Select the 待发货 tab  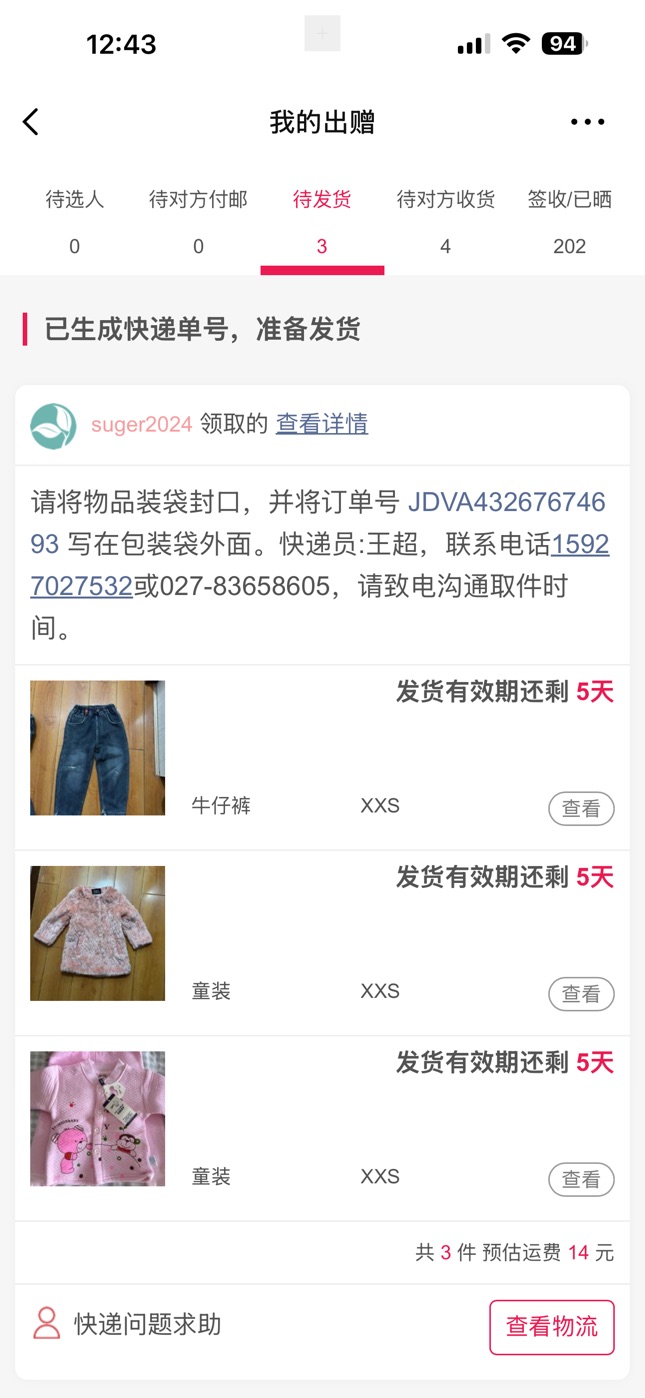(x=322, y=221)
